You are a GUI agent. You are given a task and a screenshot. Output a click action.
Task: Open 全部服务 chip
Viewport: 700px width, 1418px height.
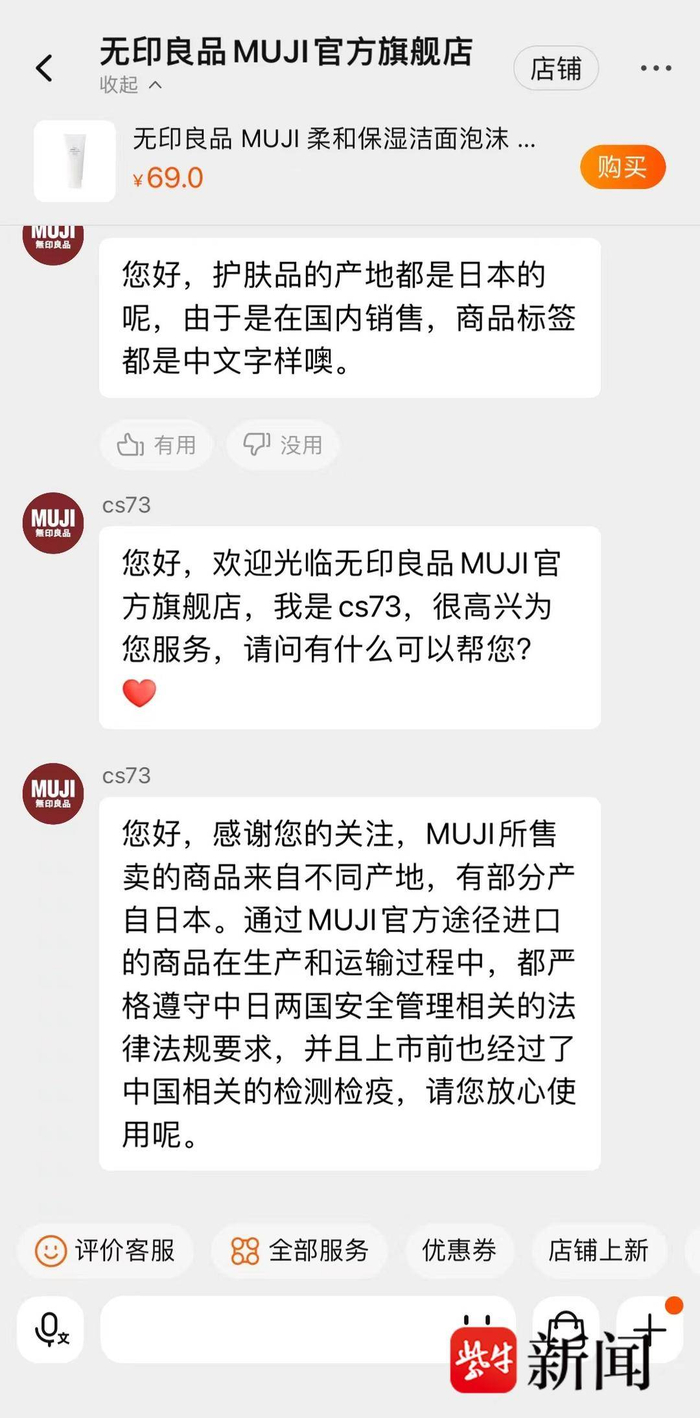[299, 1250]
